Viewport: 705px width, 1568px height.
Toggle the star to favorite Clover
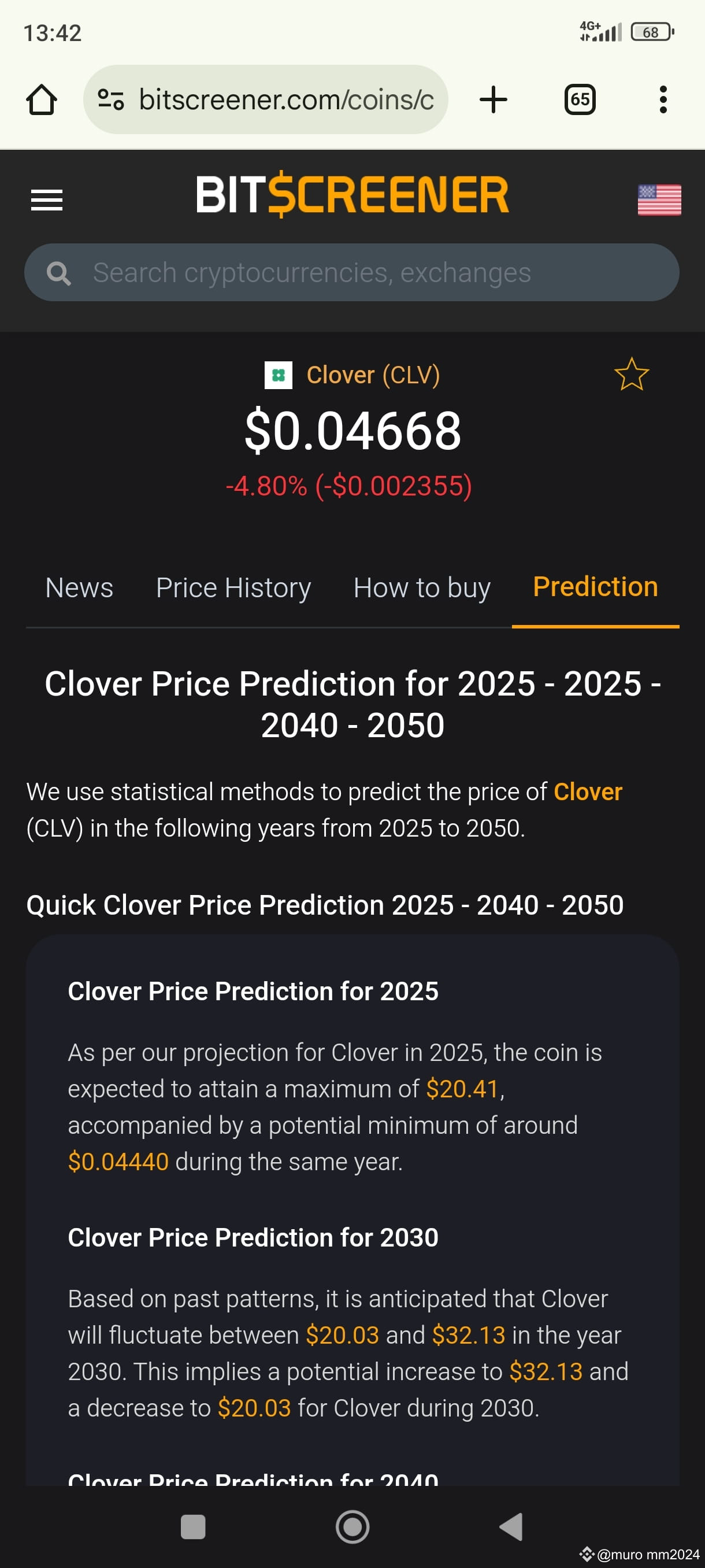tap(633, 376)
